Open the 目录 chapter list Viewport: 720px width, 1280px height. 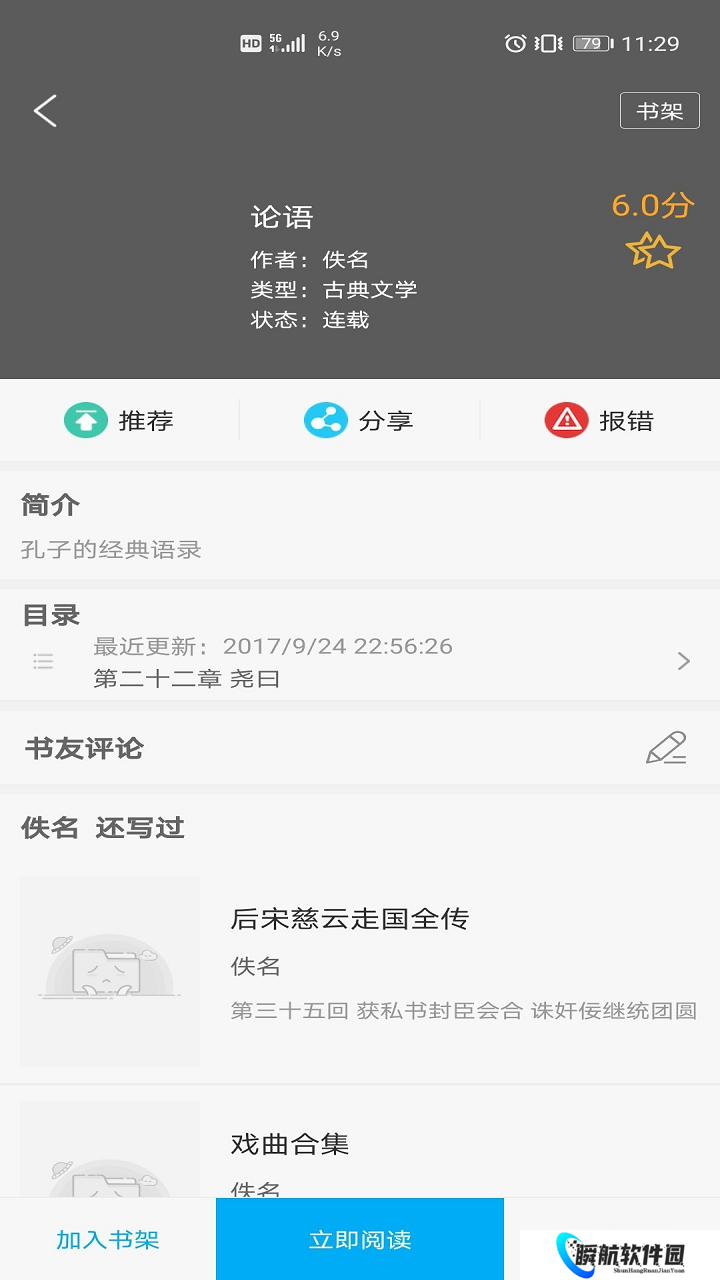pos(360,661)
